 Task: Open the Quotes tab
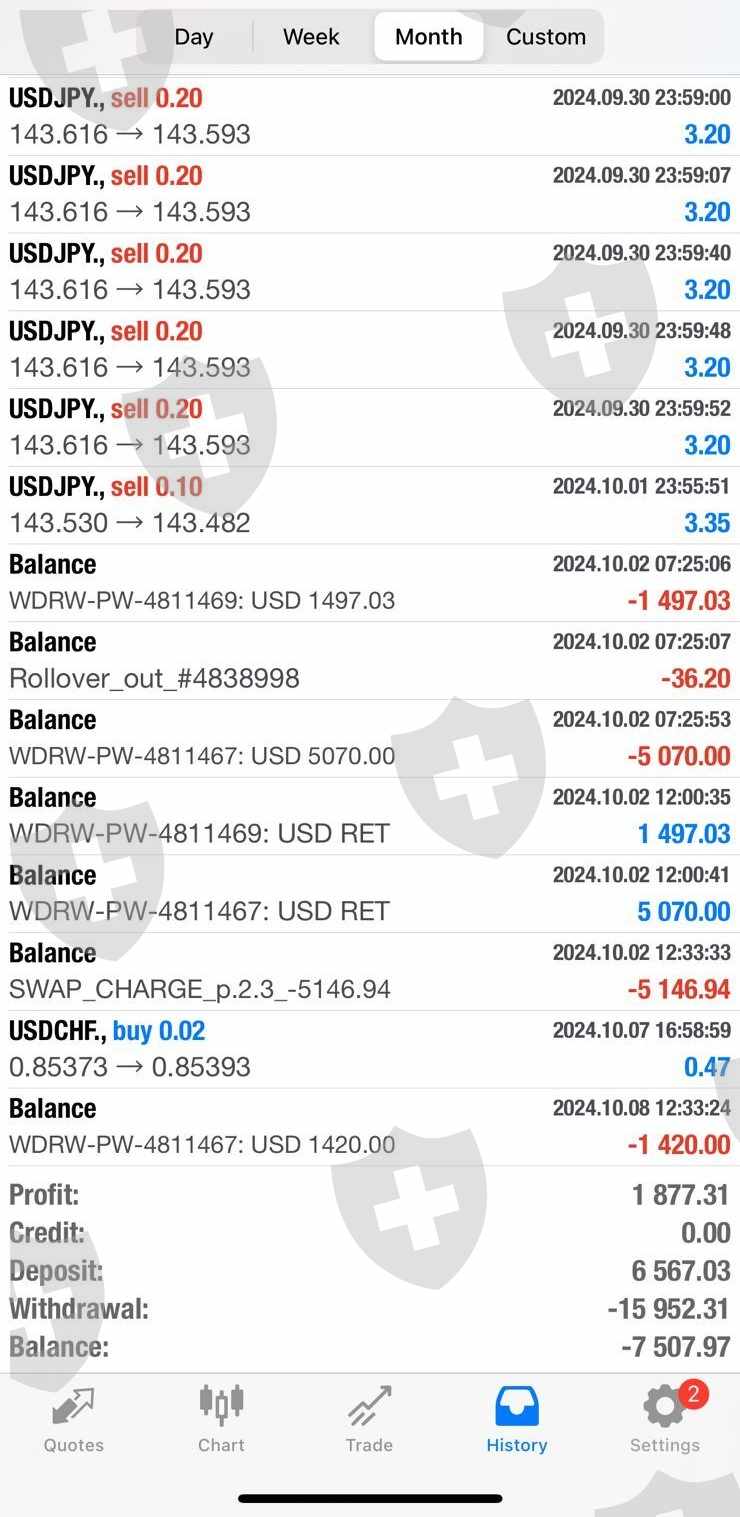74,1419
